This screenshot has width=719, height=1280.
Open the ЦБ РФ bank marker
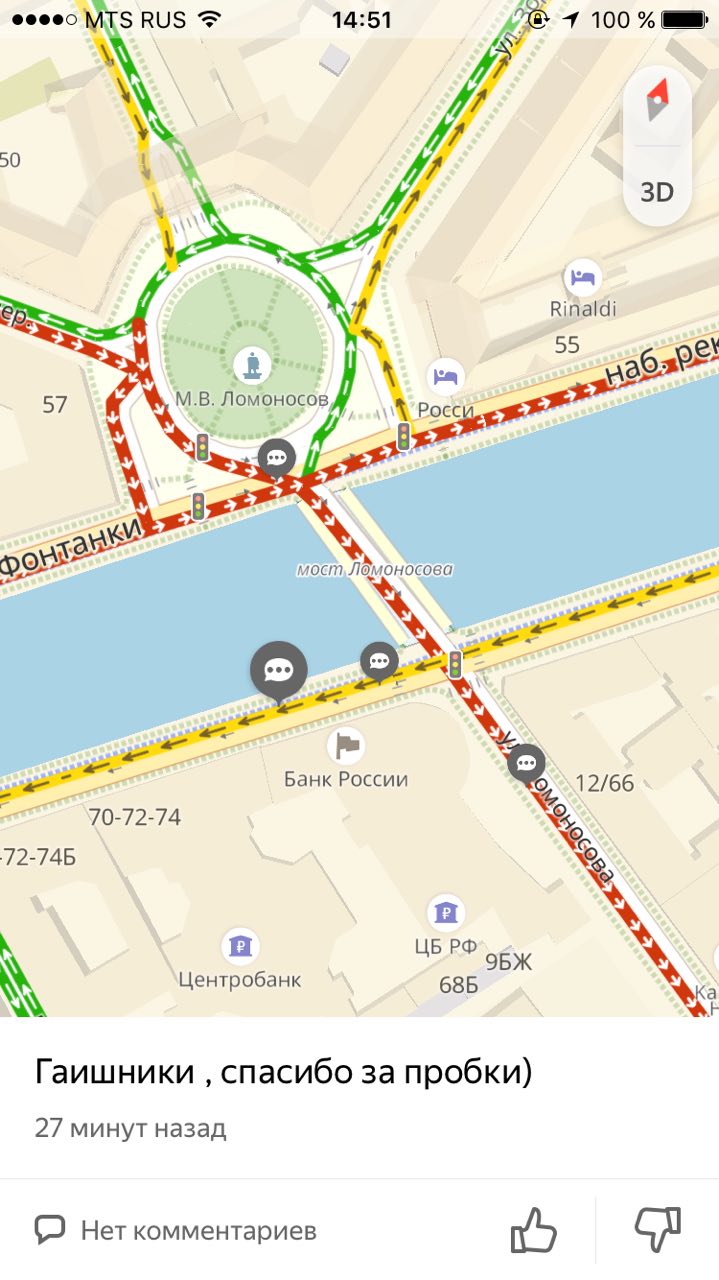coord(446,912)
